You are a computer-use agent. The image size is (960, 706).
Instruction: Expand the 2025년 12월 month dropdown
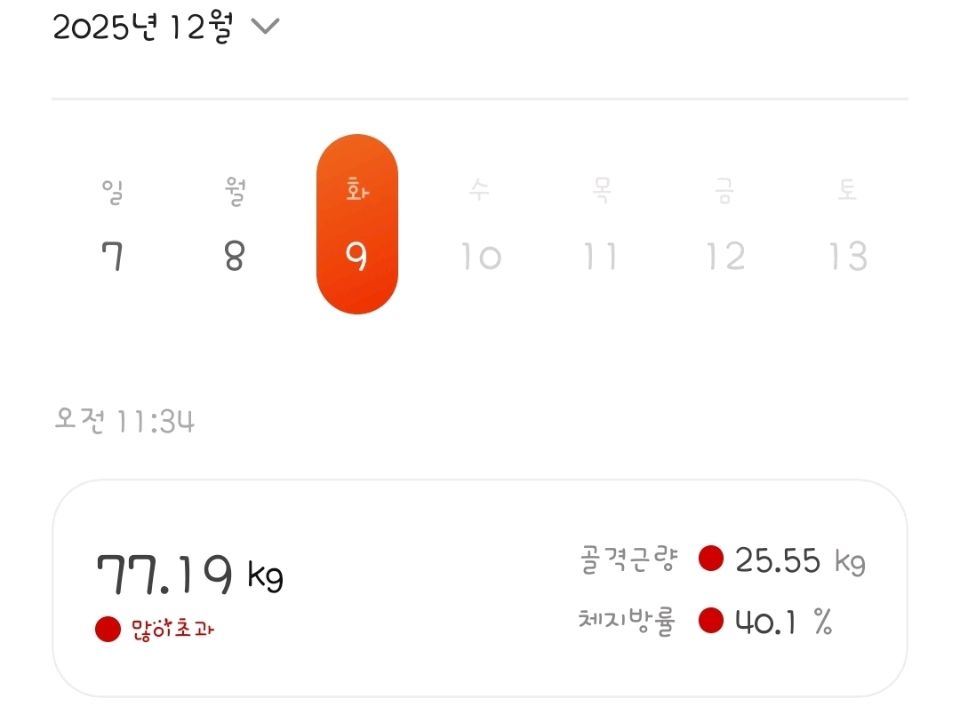pyautogui.click(x=166, y=28)
